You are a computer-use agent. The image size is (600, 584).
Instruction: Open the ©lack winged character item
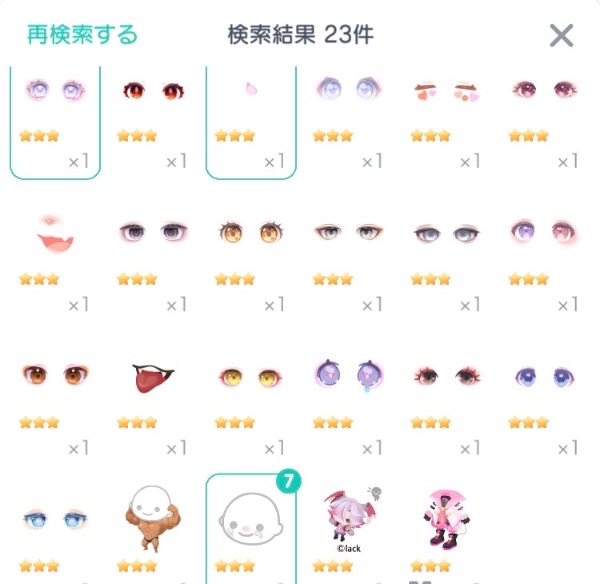click(349, 530)
